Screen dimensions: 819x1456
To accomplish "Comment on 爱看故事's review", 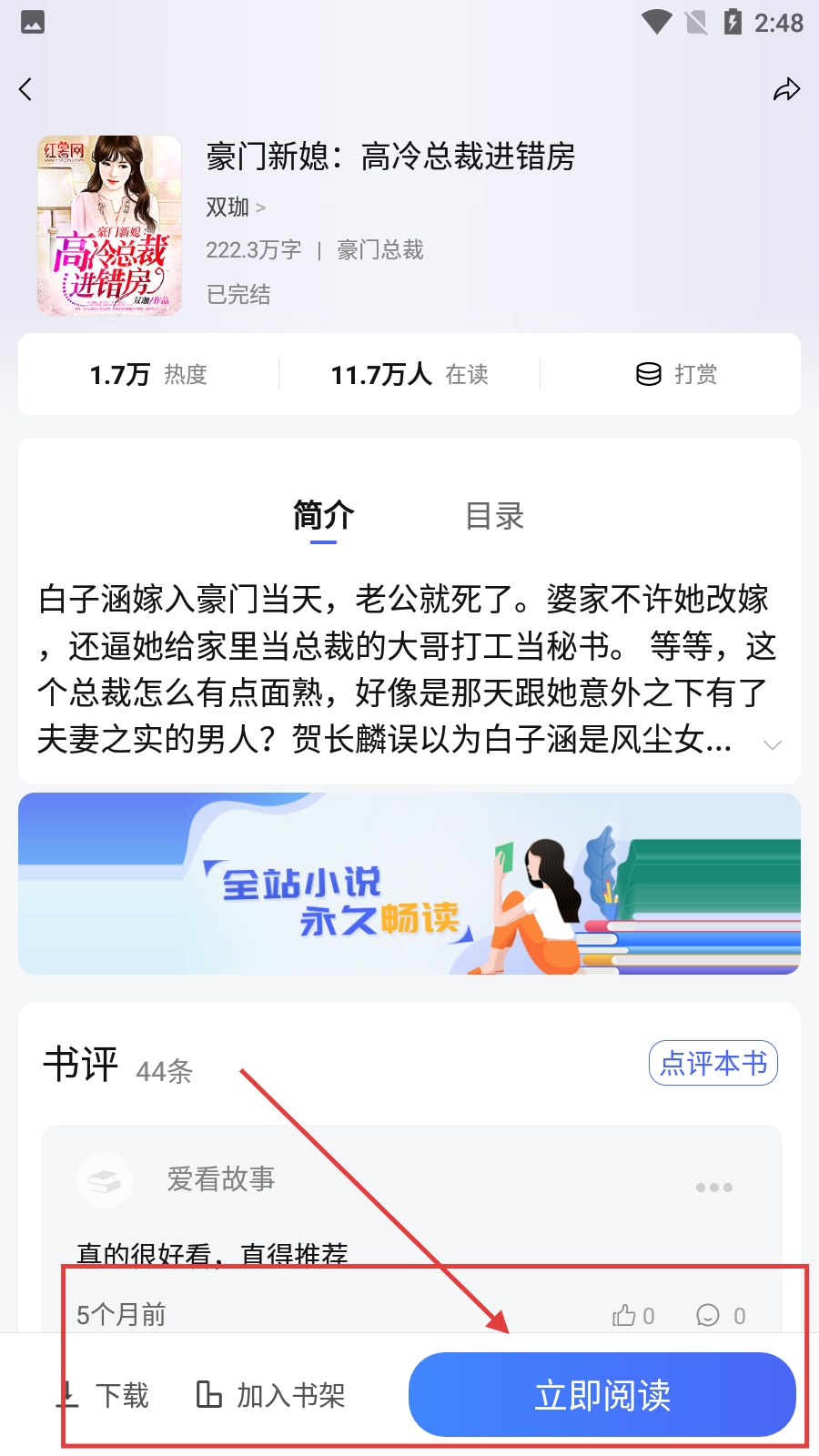I will (721, 1316).
